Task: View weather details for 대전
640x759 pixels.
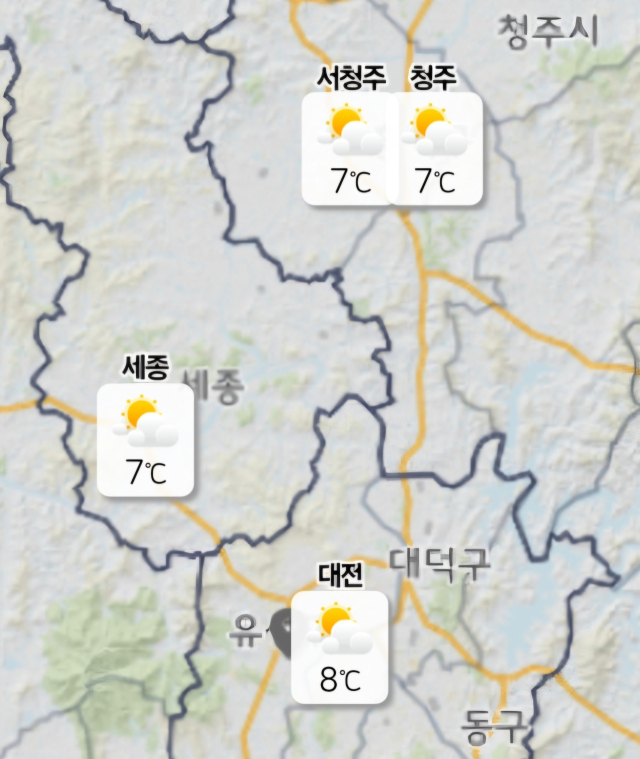Action: [339, 646]
